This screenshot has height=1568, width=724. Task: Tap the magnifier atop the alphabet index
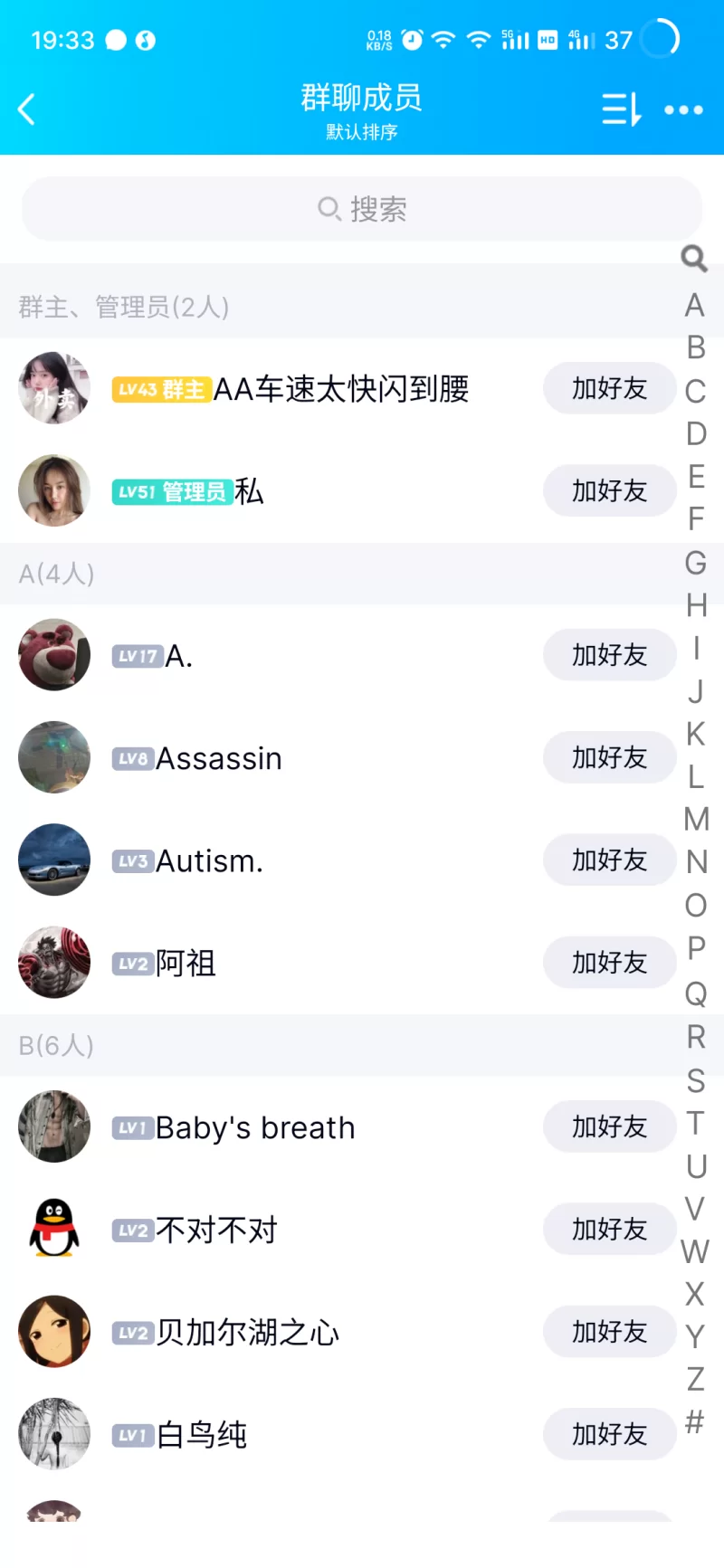(x=694, y=259)
